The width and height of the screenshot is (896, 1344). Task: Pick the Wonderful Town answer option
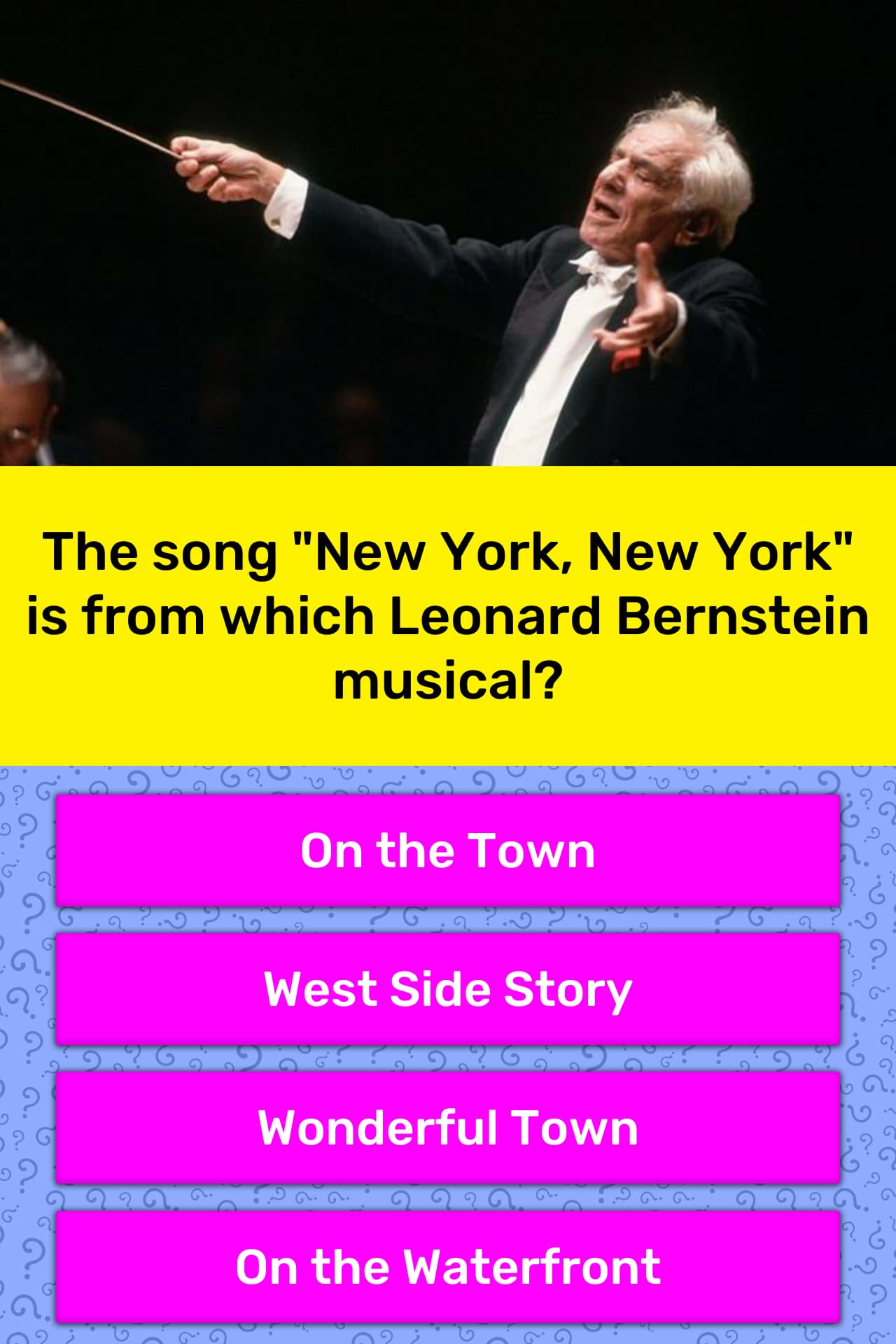(448, 1128)
